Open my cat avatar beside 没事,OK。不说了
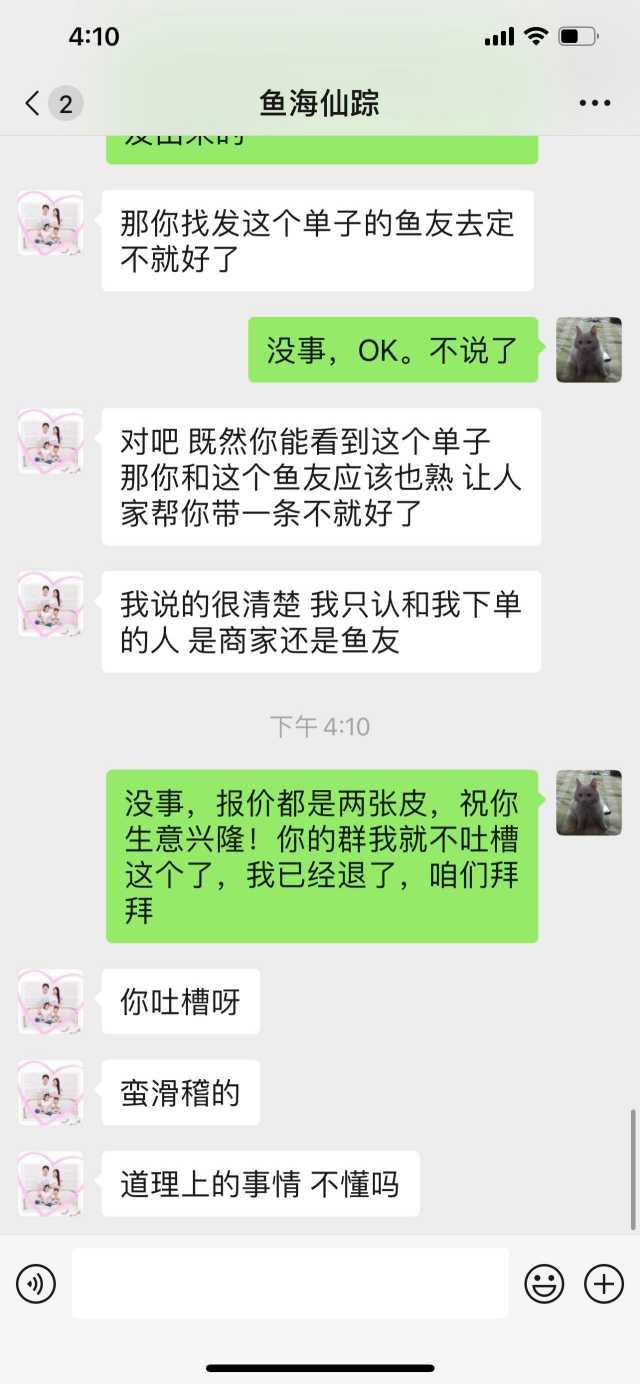 pyautogui.click(x=589, y=350)
